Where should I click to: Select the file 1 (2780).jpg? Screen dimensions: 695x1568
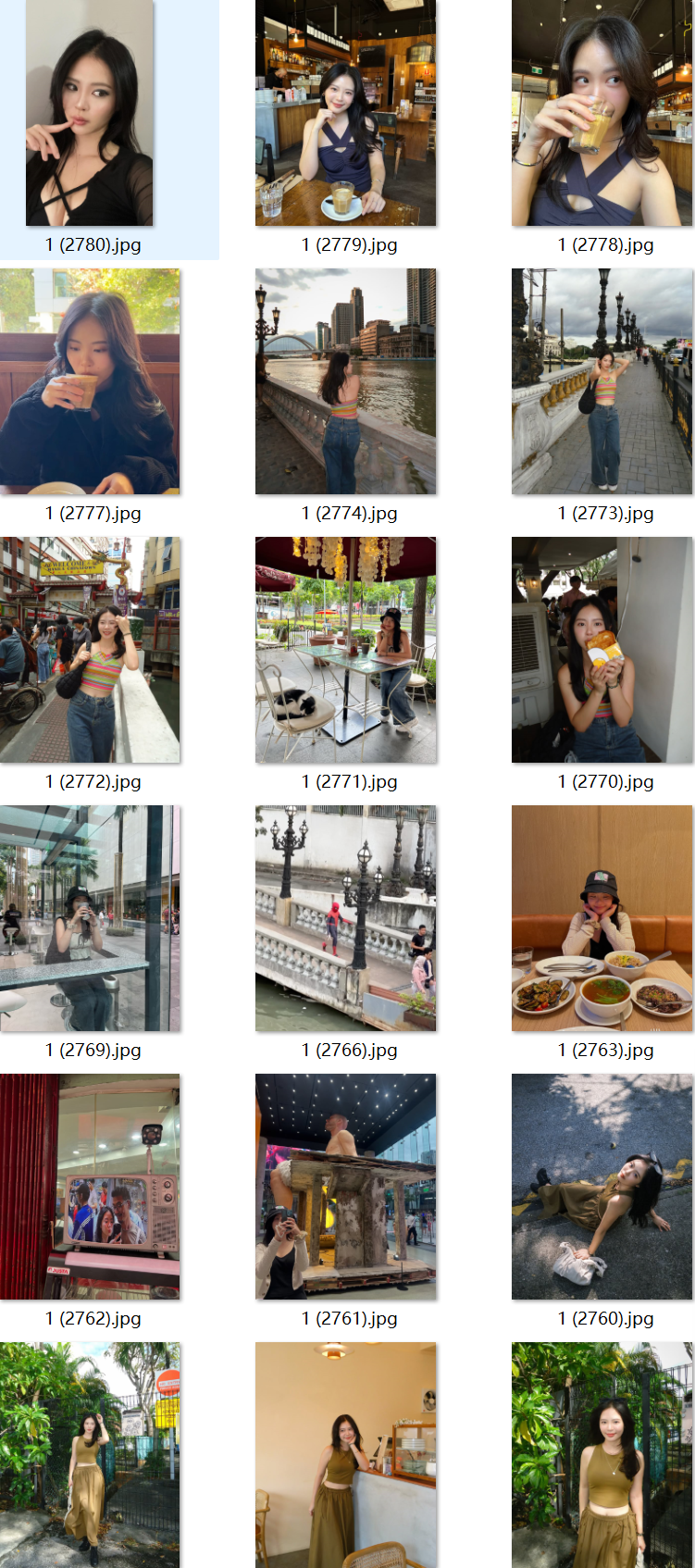coord(90,114)
